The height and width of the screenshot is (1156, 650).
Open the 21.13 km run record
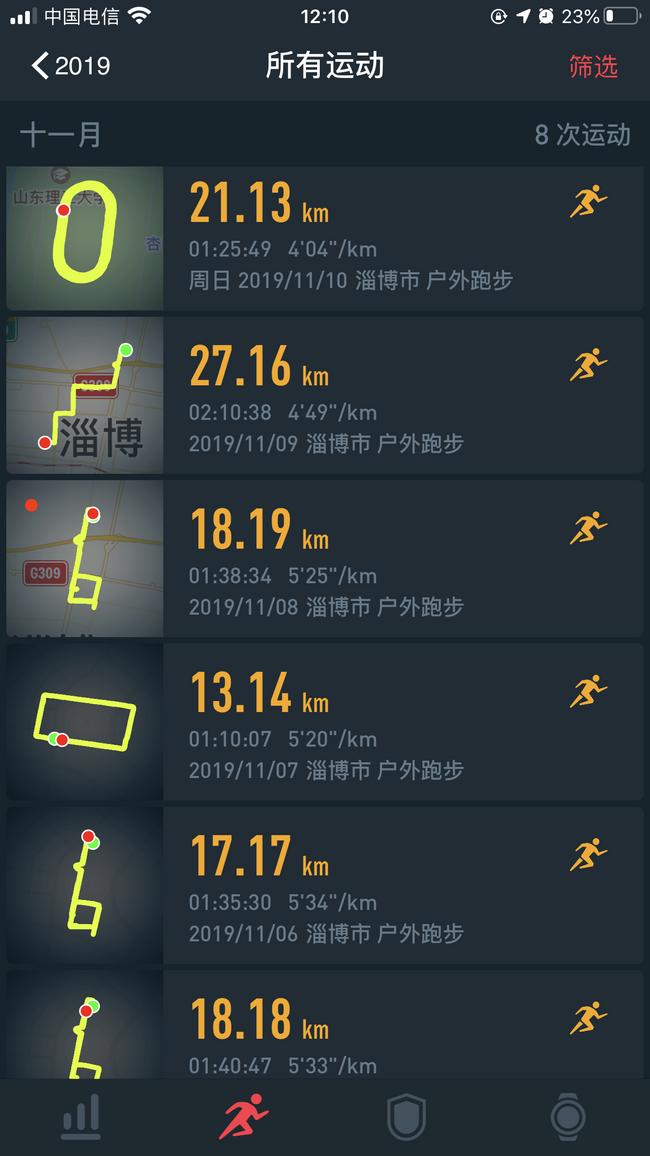(x=400, y=238)
